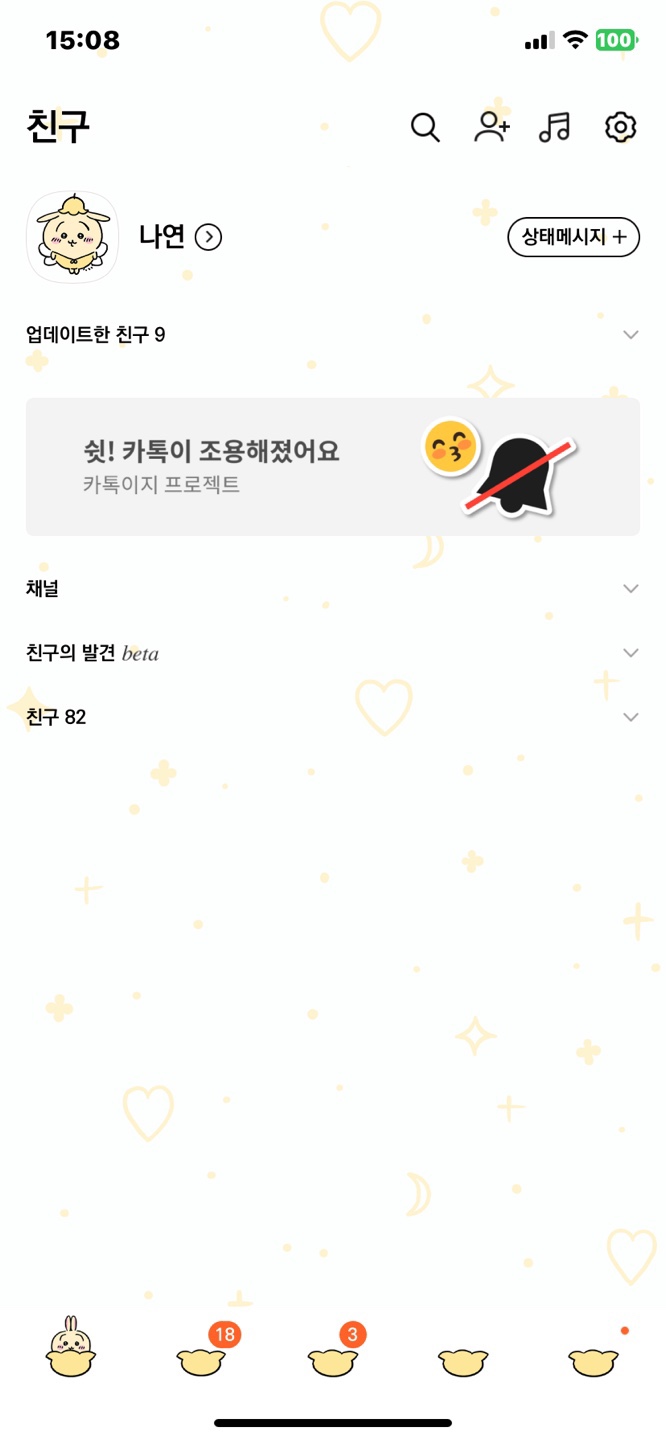Viewport: 666px width, 1440px height.
Task: Switch to the tab with 18 badge
Action: pos(201,1358)
